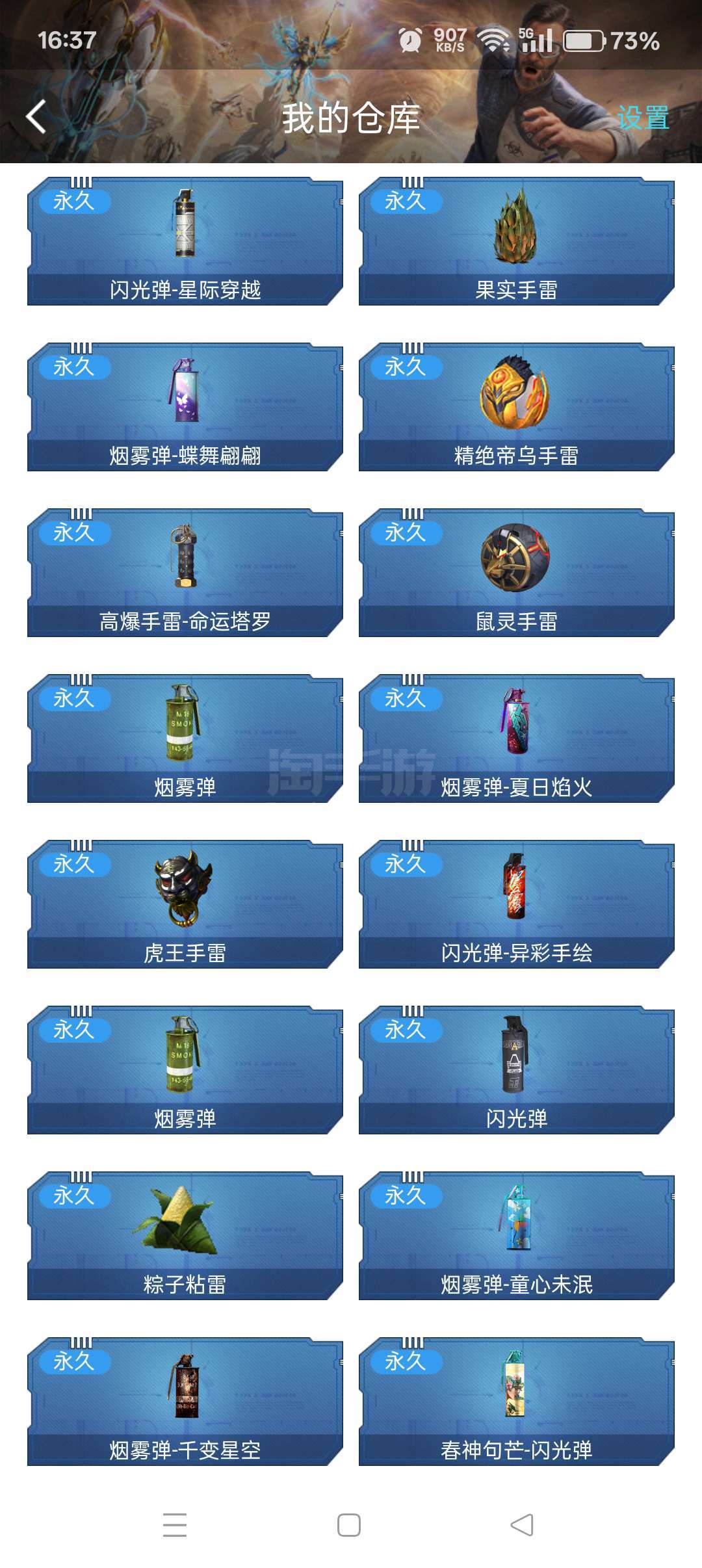702x1568 pixels.
Task: Tap the system home button
Action: coord(349,1525)
